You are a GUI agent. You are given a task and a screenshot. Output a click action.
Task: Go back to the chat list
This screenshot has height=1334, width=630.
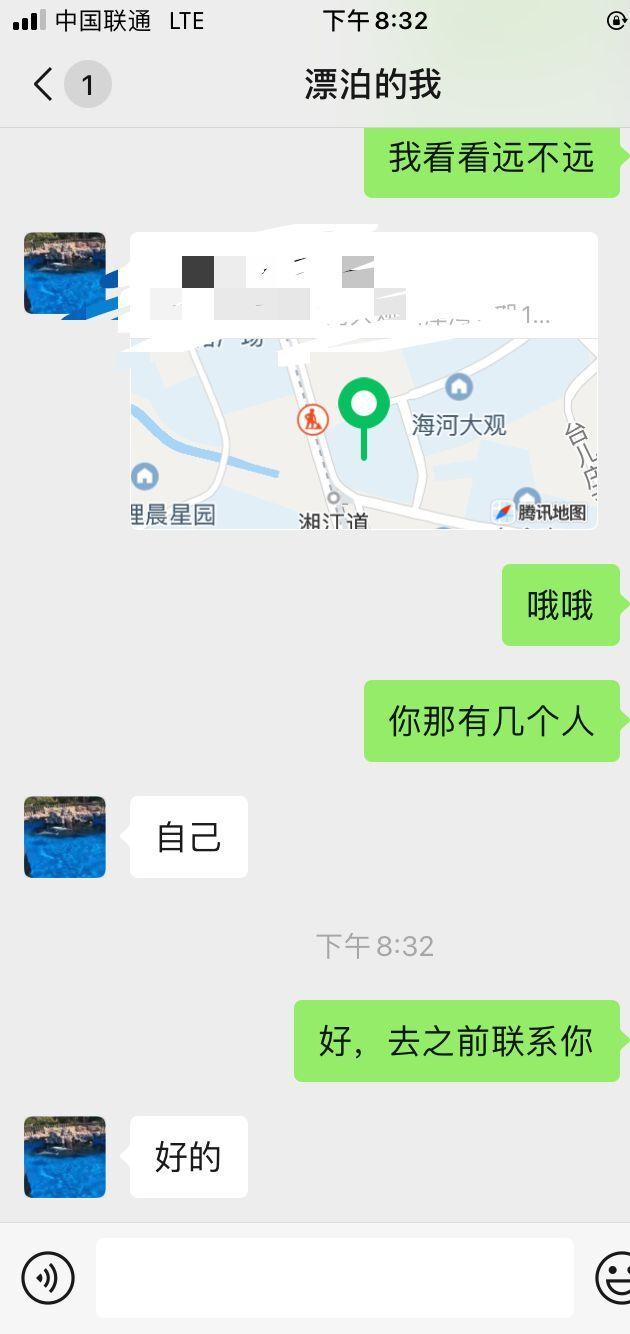coord(43,85)
